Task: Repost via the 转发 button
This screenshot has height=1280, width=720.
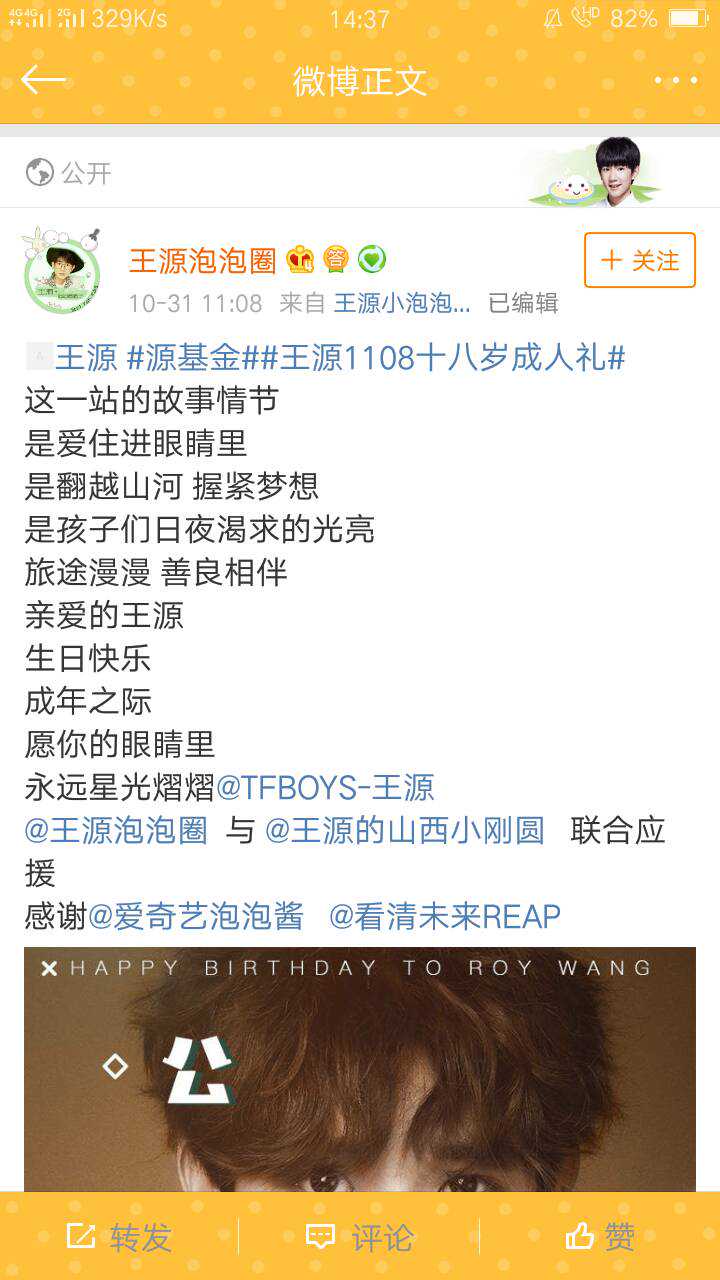Action: pyautogui.click(x=119, y=1237)
